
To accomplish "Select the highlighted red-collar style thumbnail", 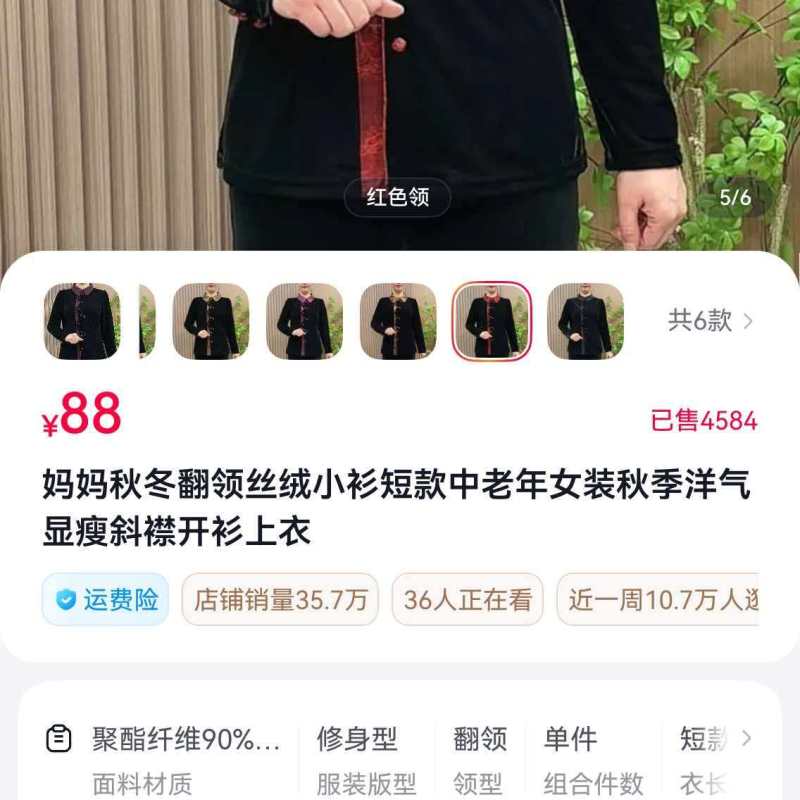I will [492, 321].
